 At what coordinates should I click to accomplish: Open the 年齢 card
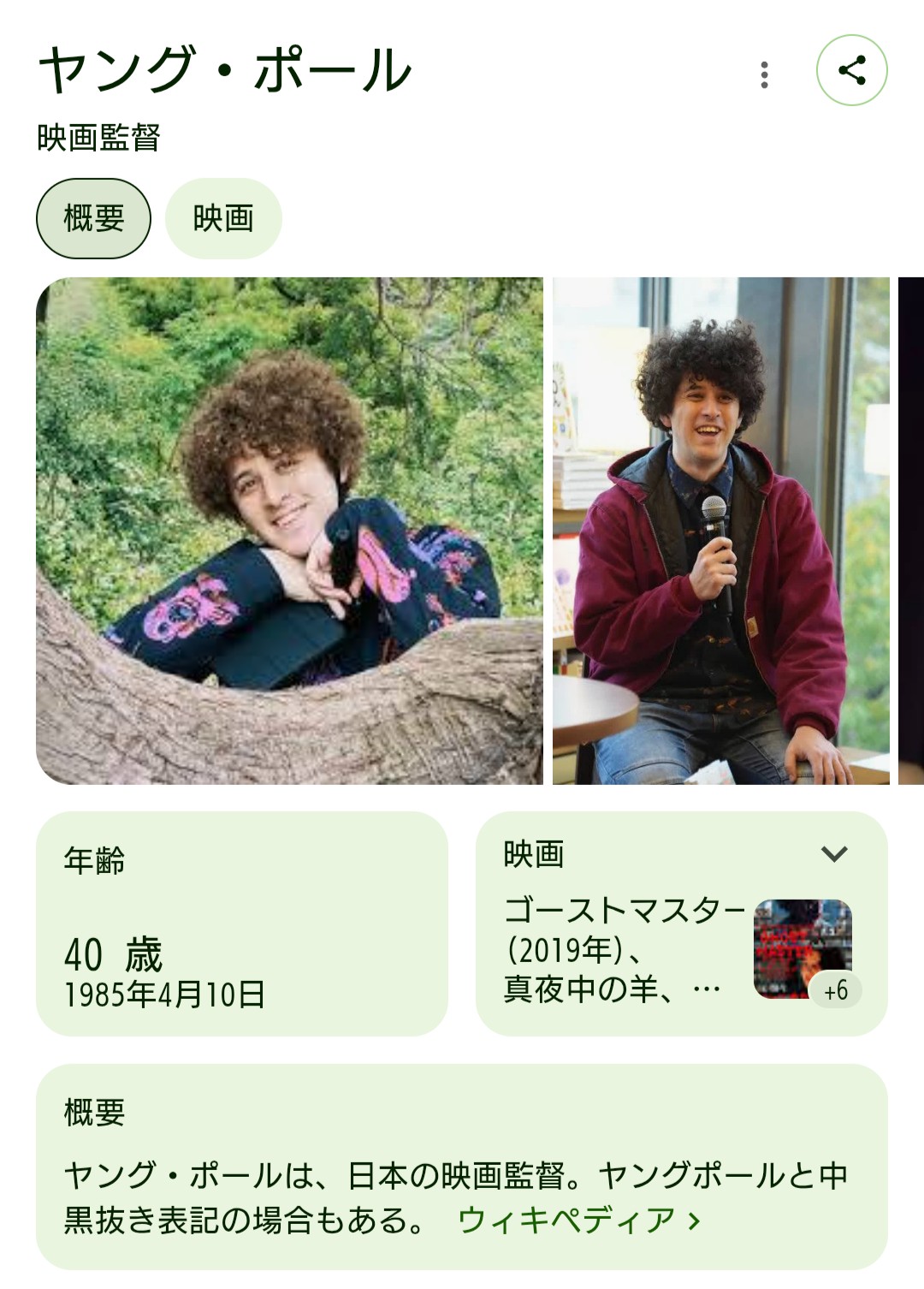[x=242, y=924]
